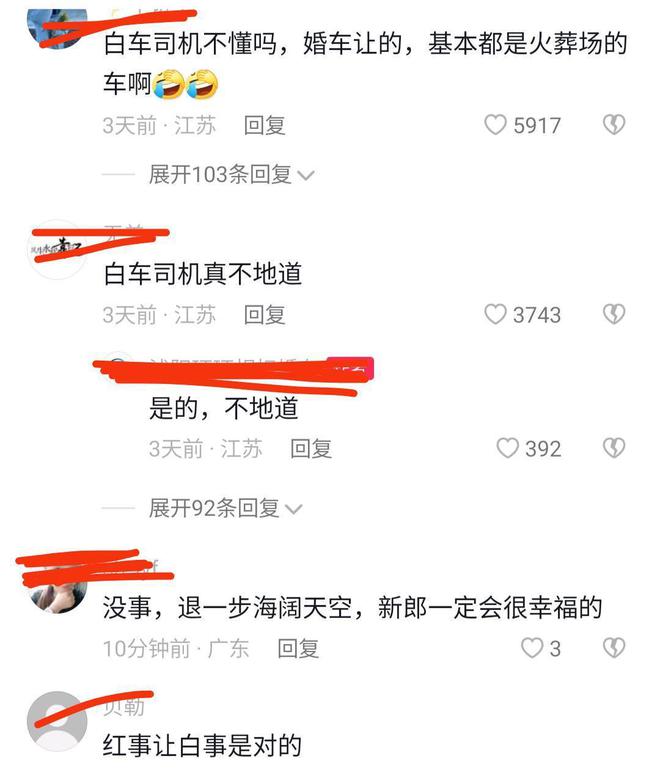This screenshot has width=660, height=772.
Task: Reply to 是的，不地道
Action: pos(311,449)
